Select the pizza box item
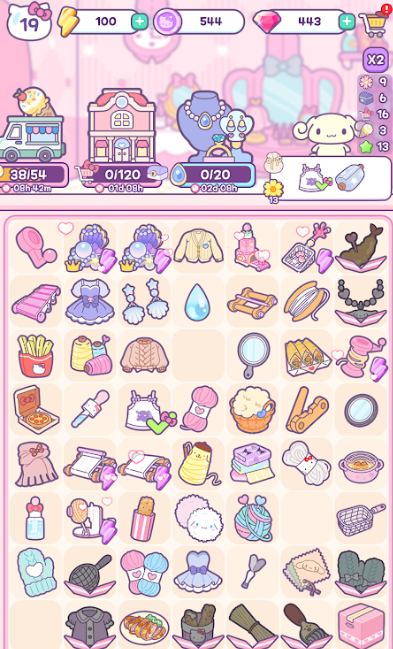Viewport: 393px width, 649px height. pyautogui.click(x=36, y=409)
